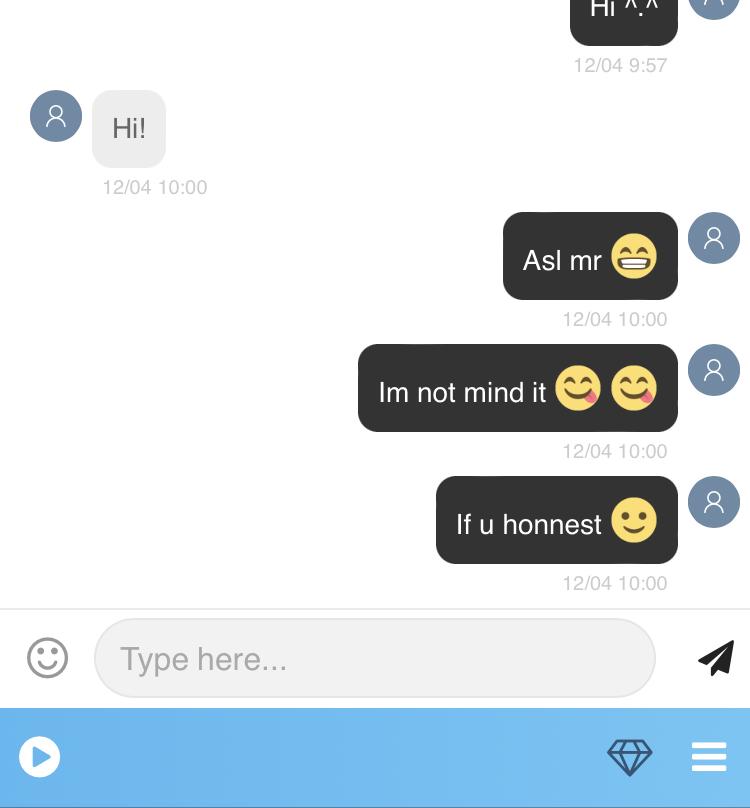Screen dimensions: 750x808
Task: Tap avatar next to 'Asl mr' message
Action: pos(714,238)
